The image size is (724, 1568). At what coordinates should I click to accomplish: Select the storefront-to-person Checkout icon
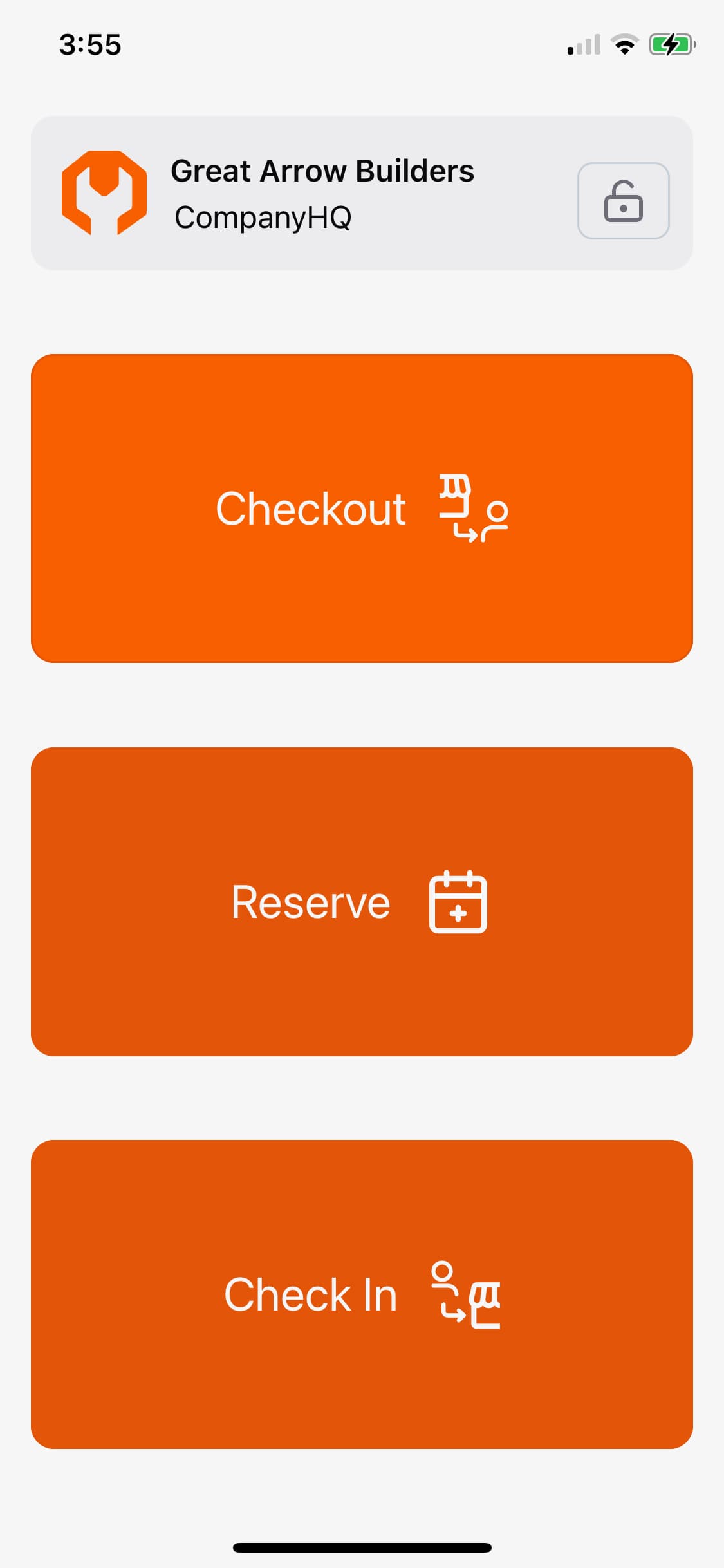coord(472,509)
